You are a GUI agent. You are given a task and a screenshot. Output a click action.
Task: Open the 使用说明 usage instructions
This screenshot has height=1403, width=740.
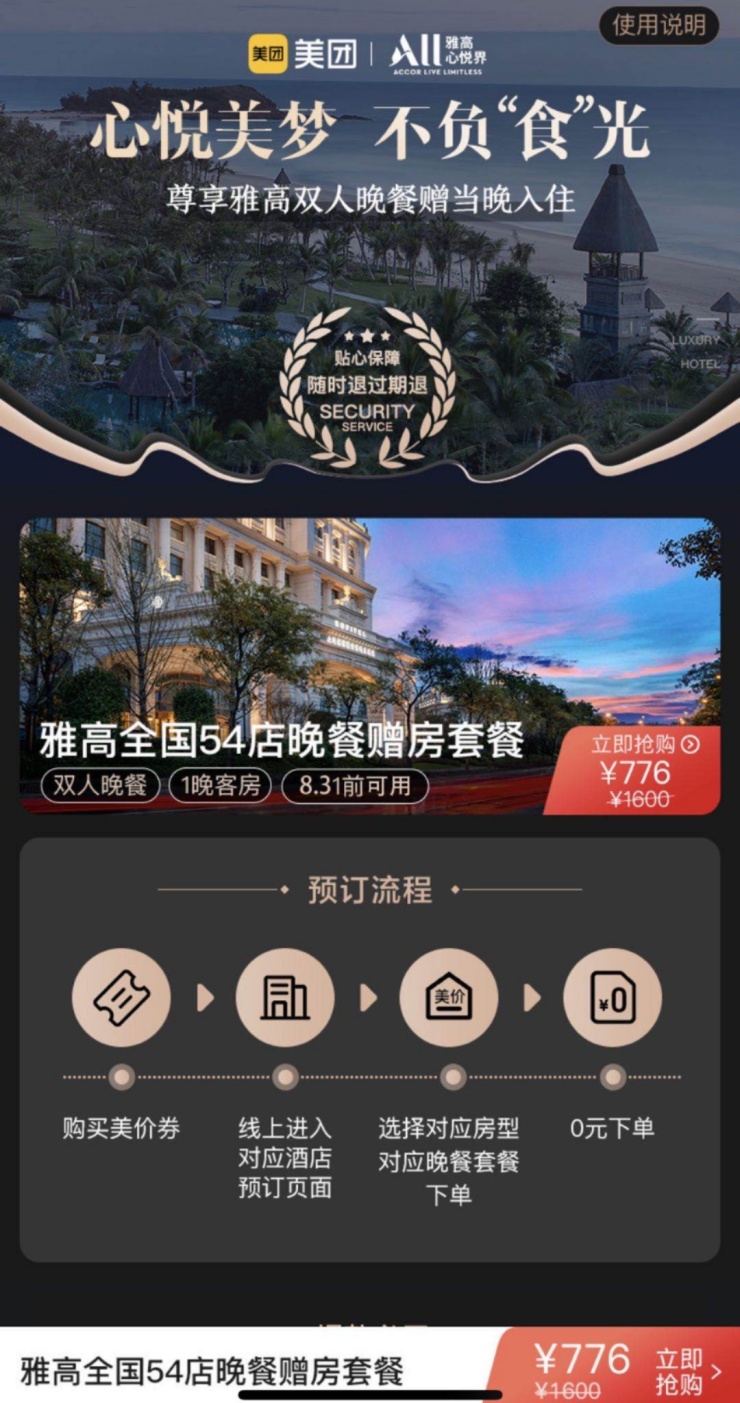[659, 25]
